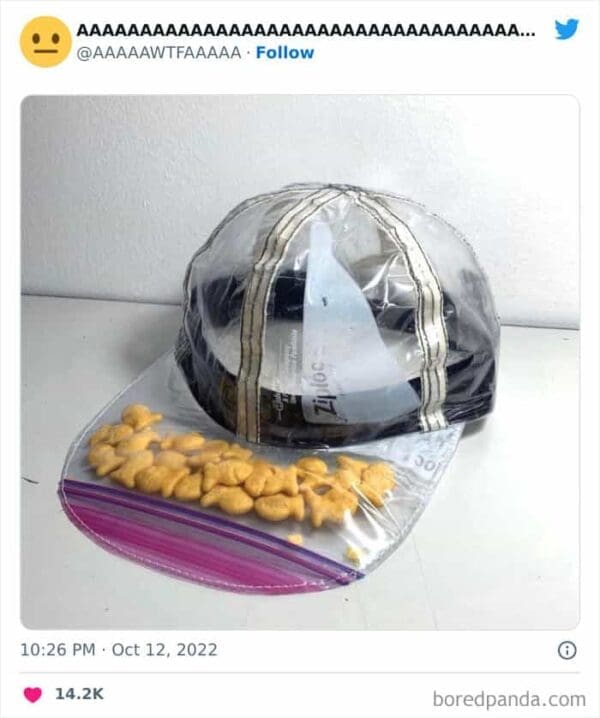This screenshot has height=718, width=600.
Task: Open the yellow face profile avatar
Action: coord(45,41)
